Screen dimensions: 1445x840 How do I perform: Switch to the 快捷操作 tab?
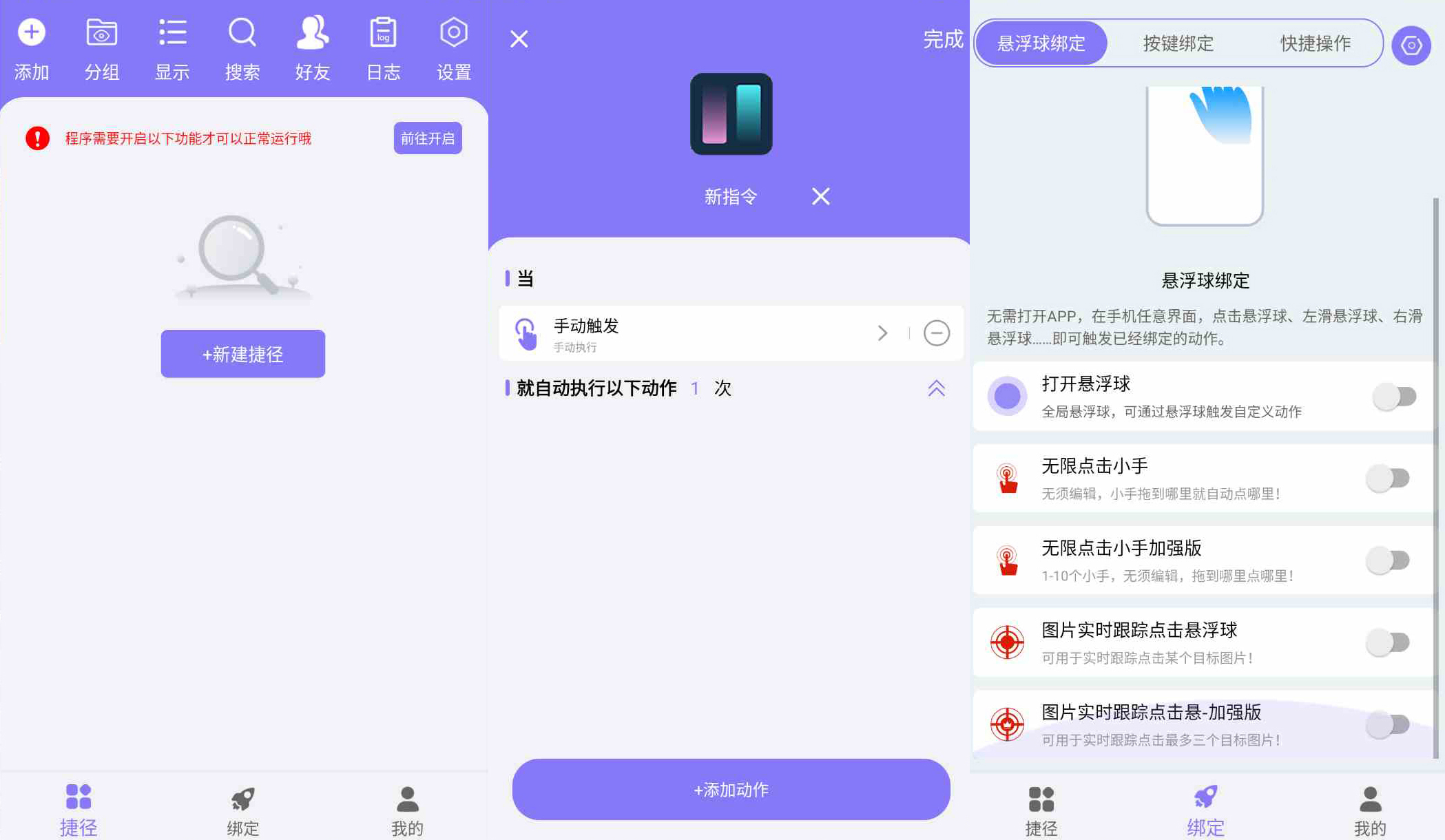[1315, 43]
